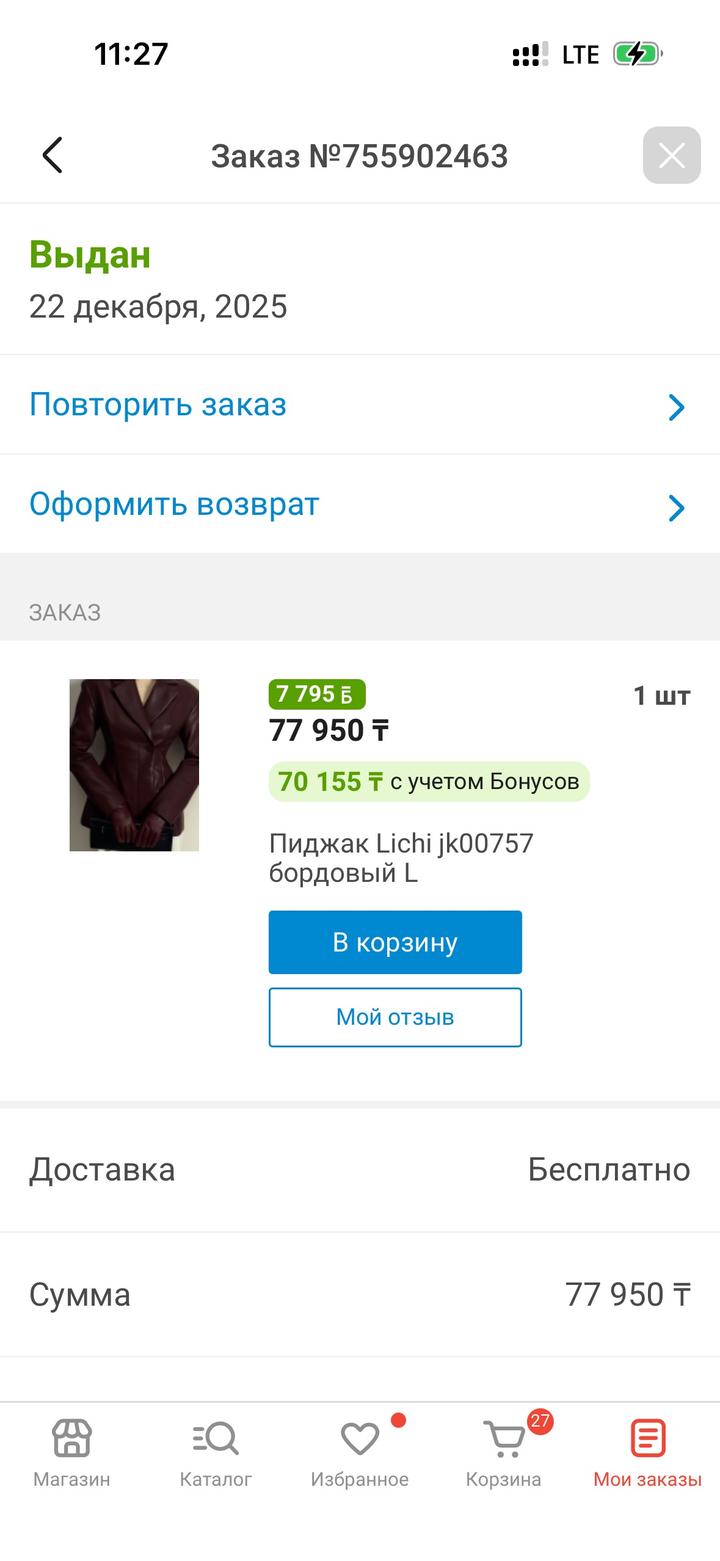Open Мой отзыв for the jacket
The image size is (720, 1561).
395,1017
